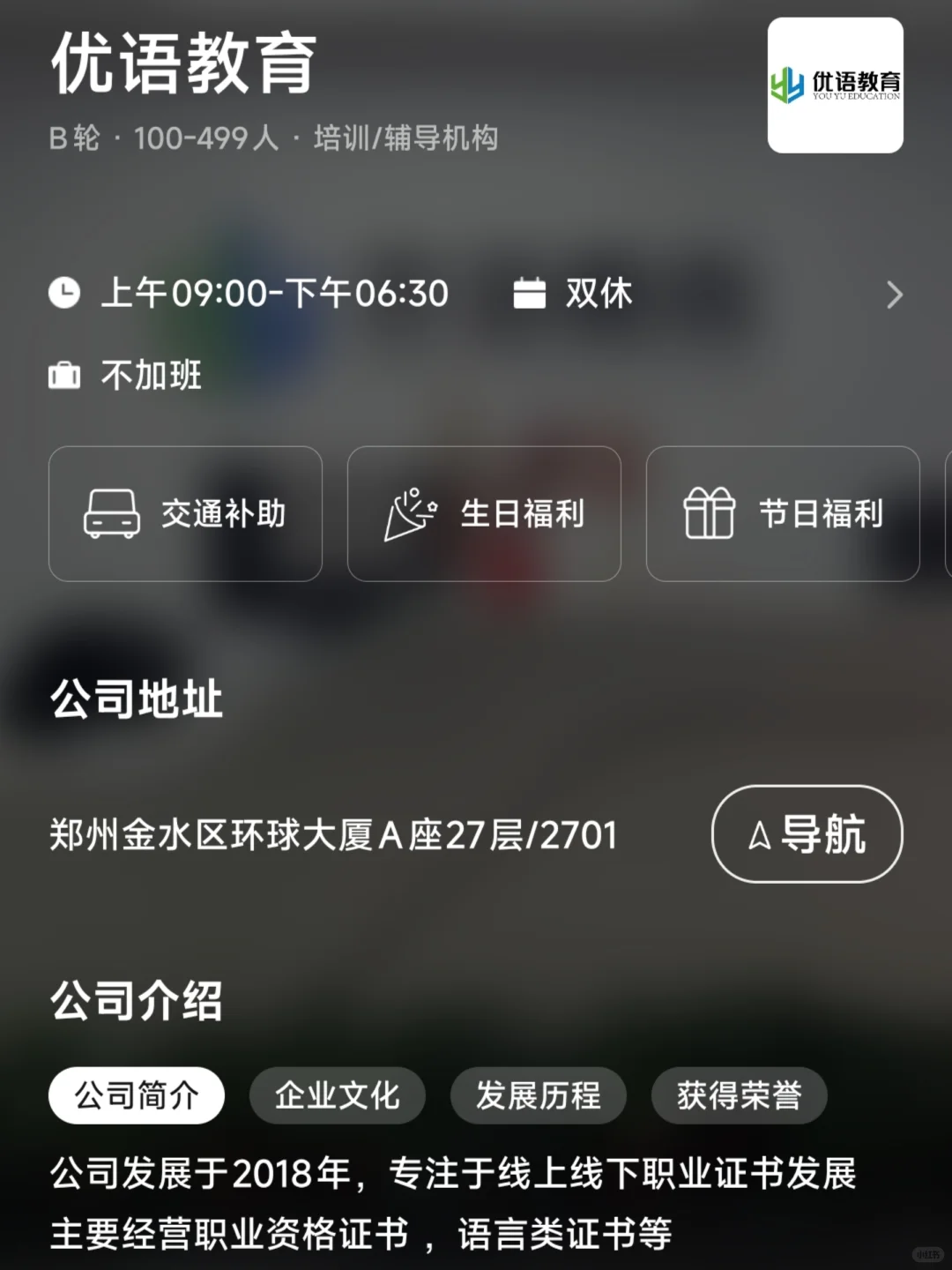
Task: Select the 公司简介 tab
Action: [137, 1095]
